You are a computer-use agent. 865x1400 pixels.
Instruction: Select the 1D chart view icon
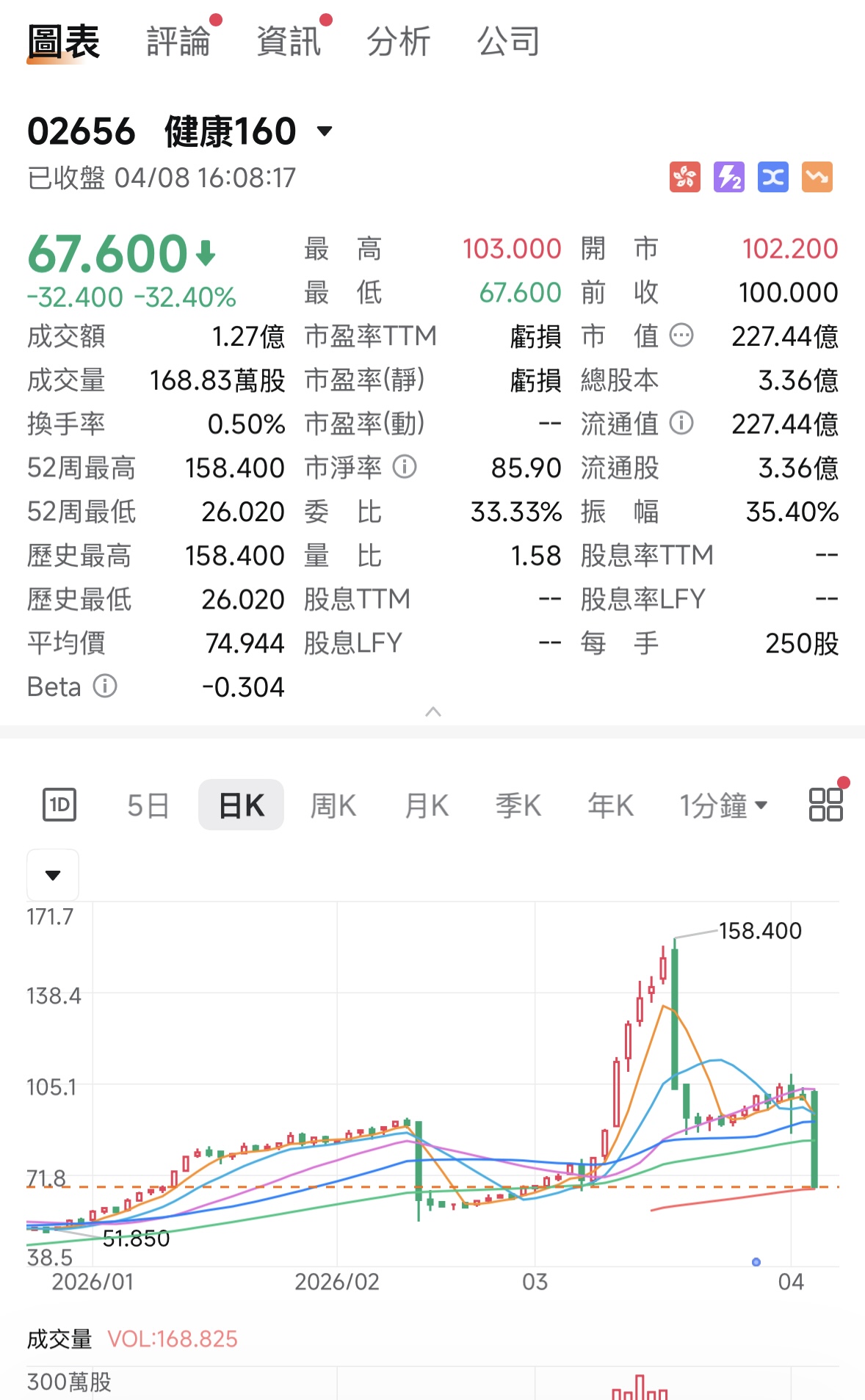point(59,804)
